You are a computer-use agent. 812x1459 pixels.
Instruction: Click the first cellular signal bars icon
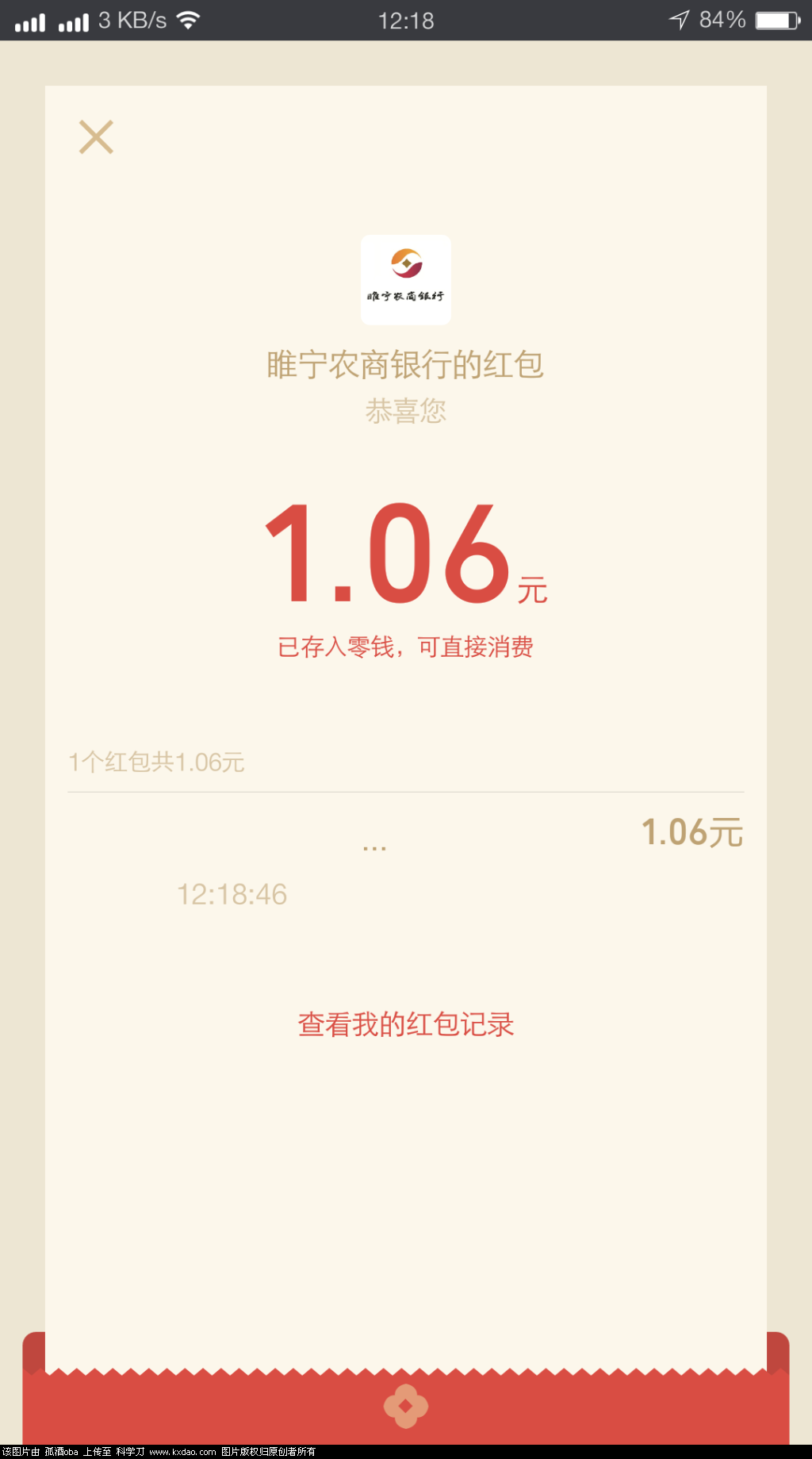30,20
